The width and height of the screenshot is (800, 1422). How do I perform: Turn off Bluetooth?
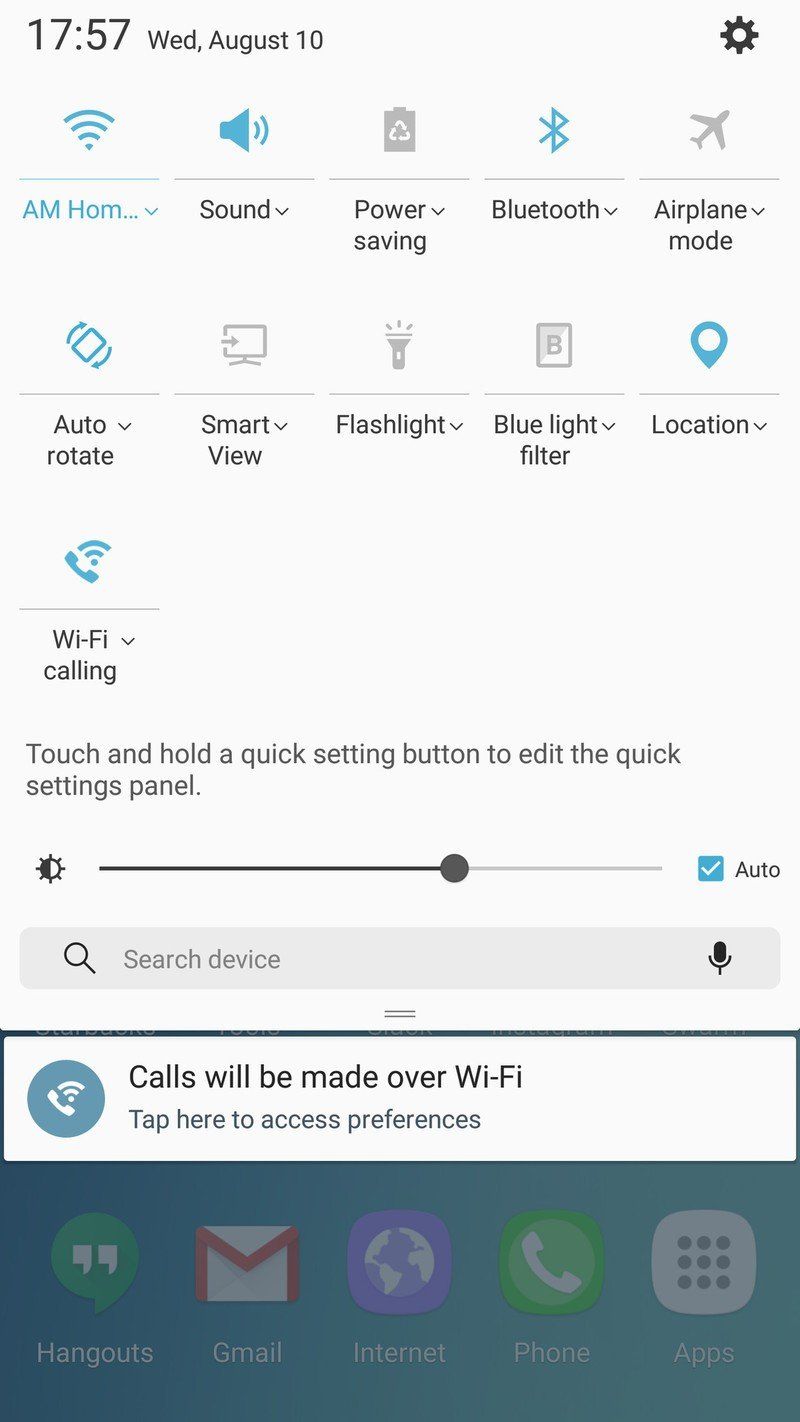click(554, 130)
